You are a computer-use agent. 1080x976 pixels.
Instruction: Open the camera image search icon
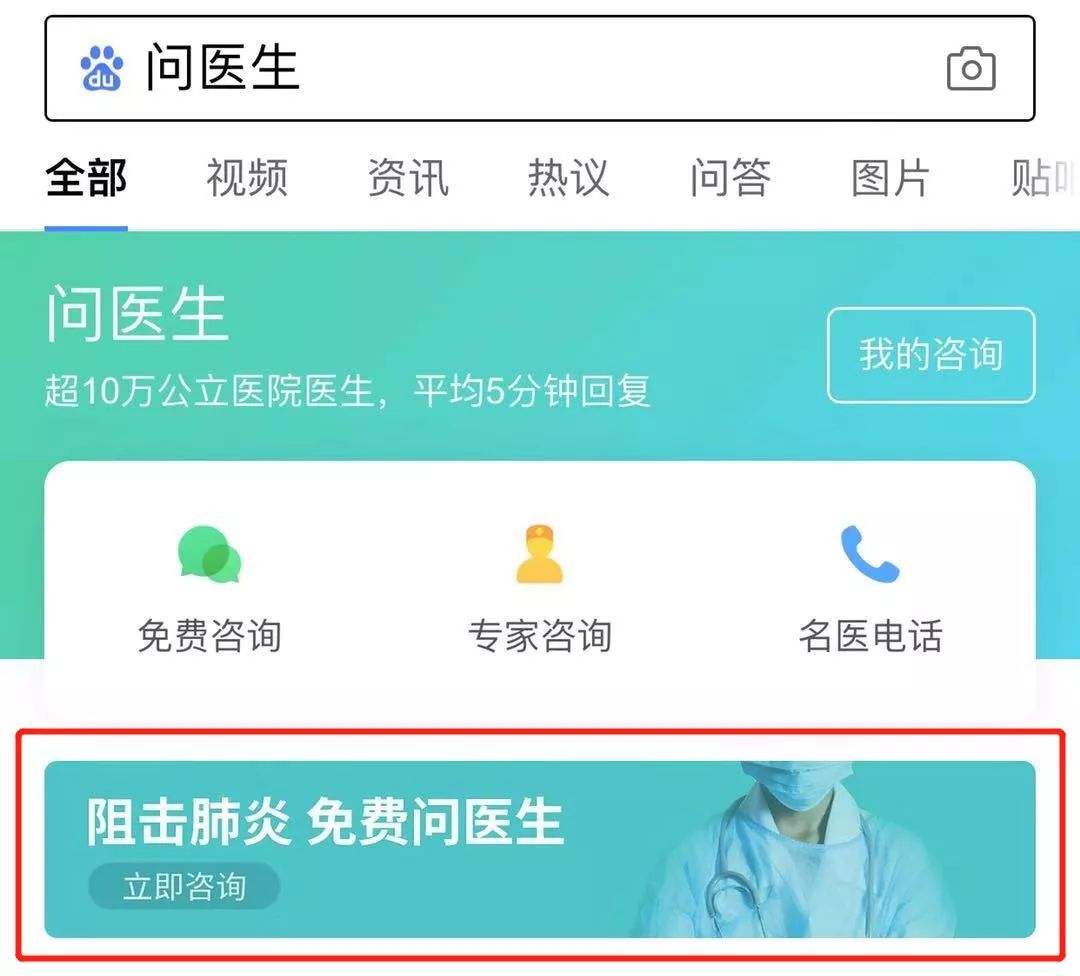tap(970, 69)
